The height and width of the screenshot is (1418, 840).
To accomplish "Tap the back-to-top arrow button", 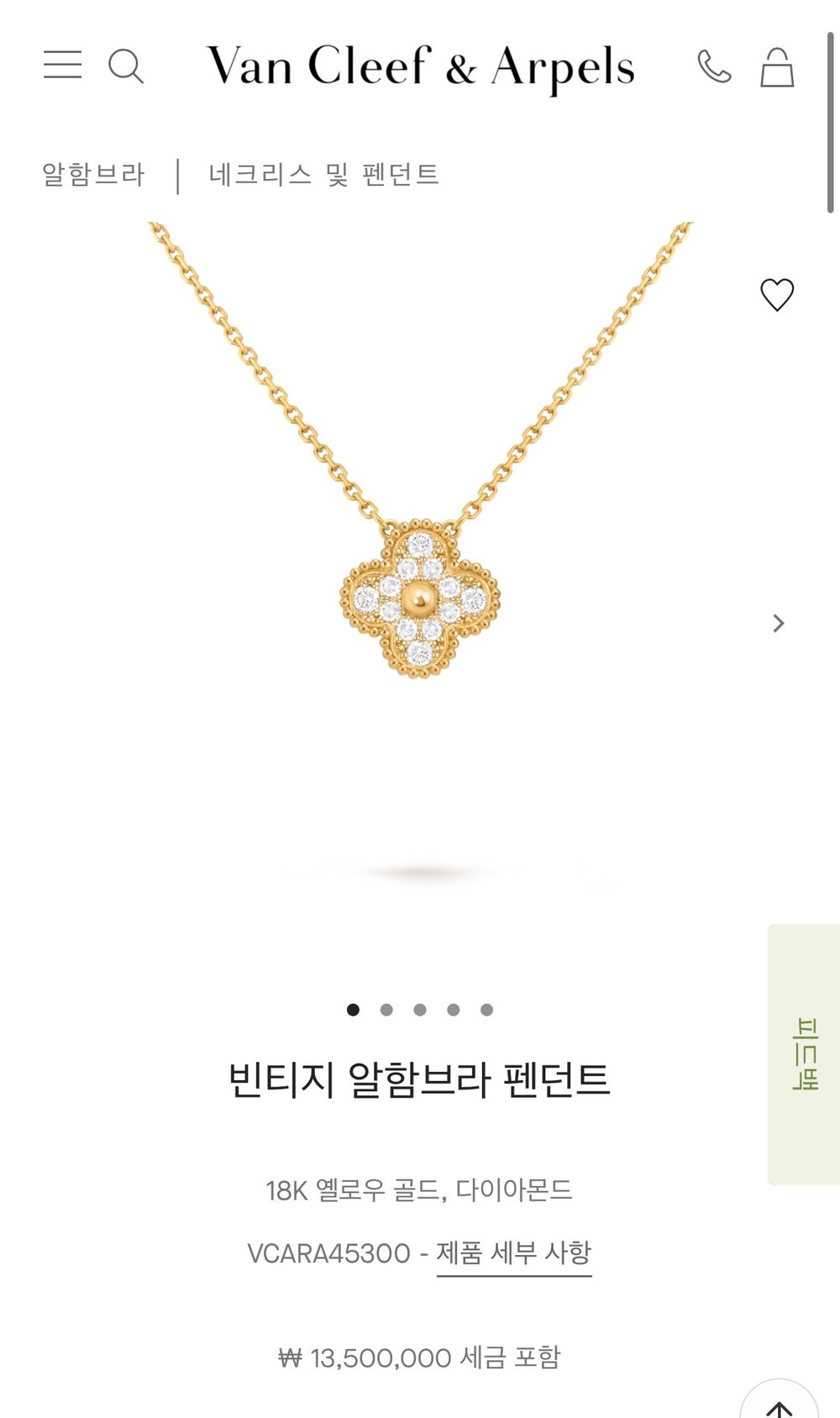I will 780,1405.
